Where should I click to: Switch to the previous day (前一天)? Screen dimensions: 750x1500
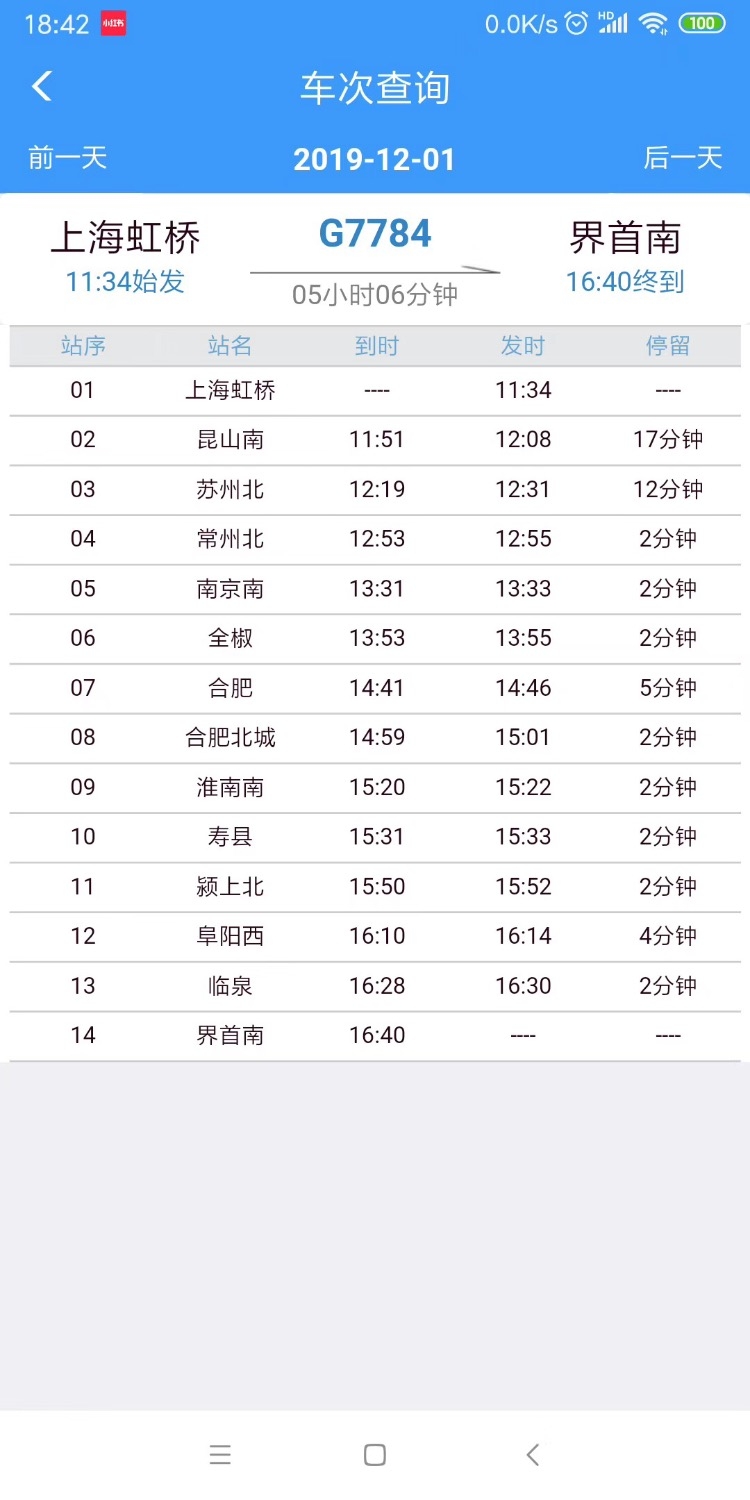pyautogui.click(x=68, y=158)
